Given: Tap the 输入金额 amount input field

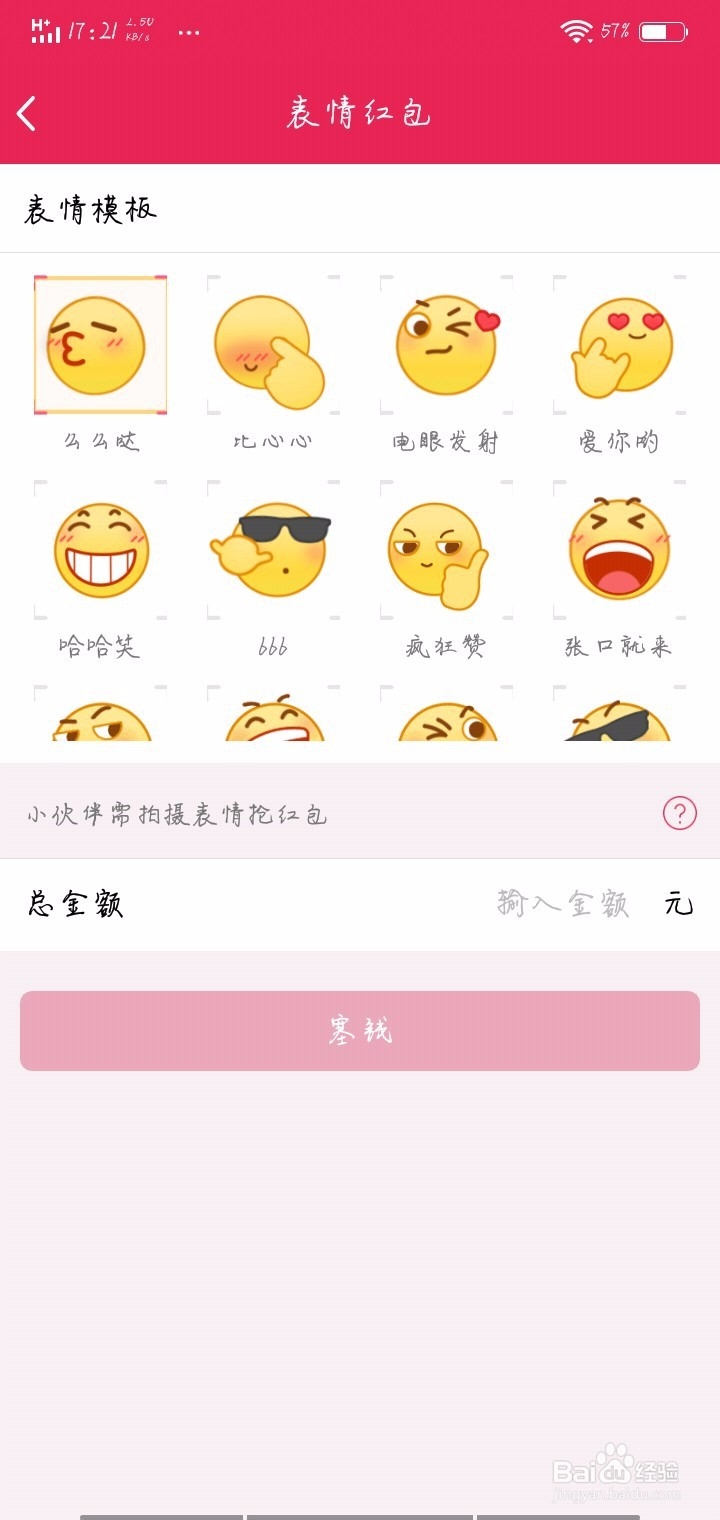Looking at the screenshot, I should [x=563, y=901].
